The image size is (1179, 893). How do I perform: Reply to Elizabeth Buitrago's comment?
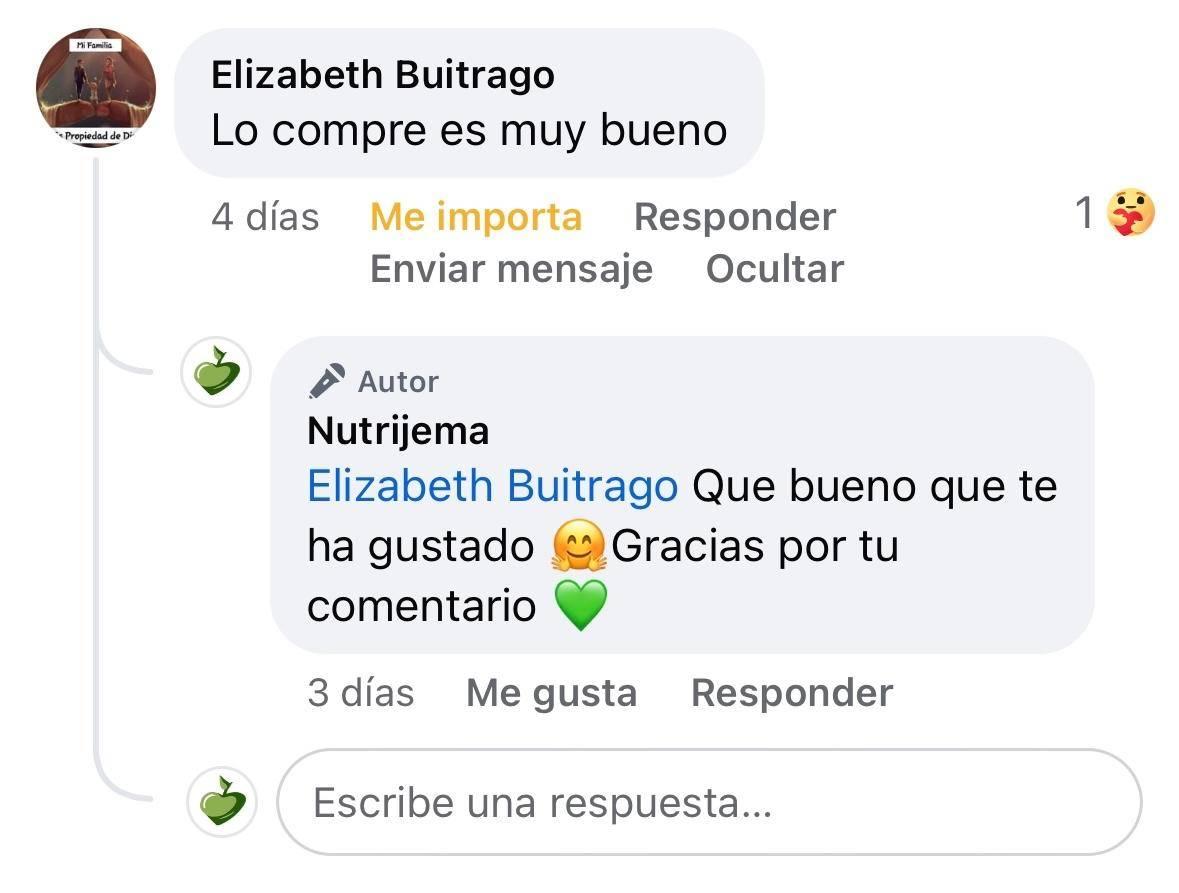pos(734,217)
